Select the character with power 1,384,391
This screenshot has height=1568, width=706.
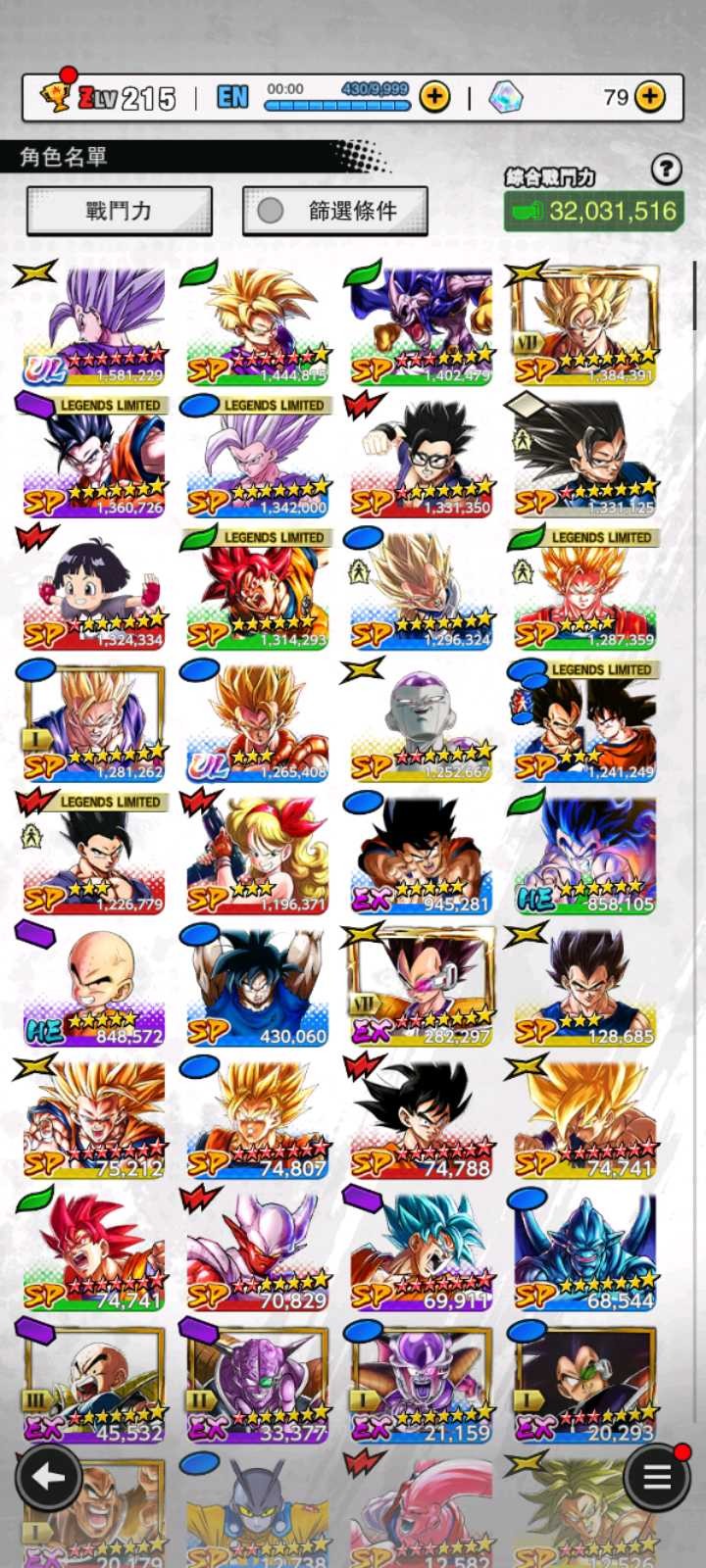tap(584, 325)
